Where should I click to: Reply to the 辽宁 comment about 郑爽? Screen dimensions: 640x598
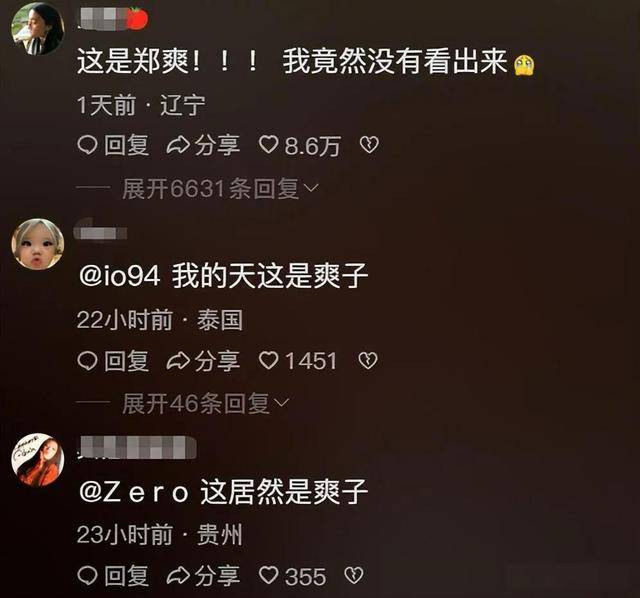113,146
